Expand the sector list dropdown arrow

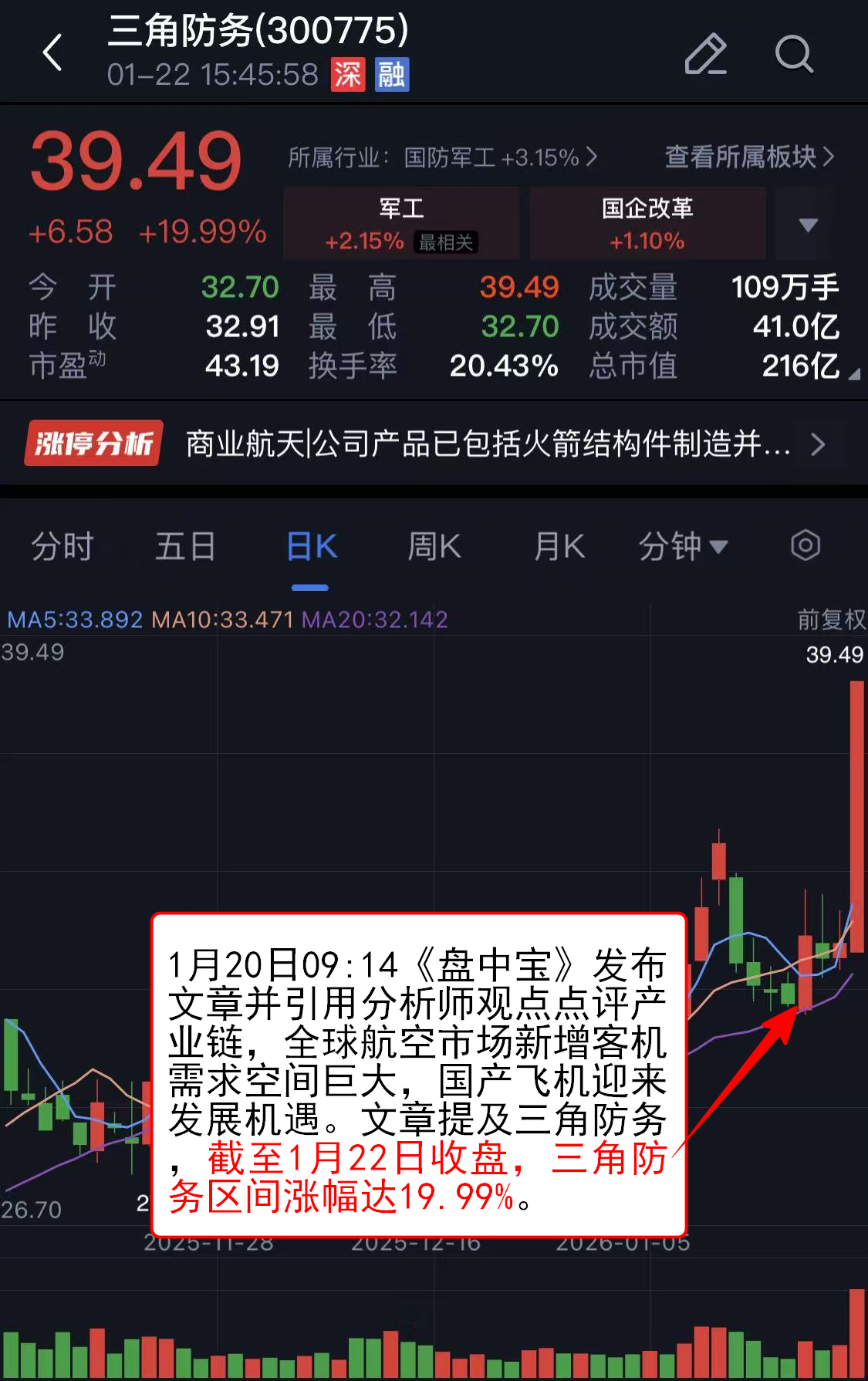808,225
